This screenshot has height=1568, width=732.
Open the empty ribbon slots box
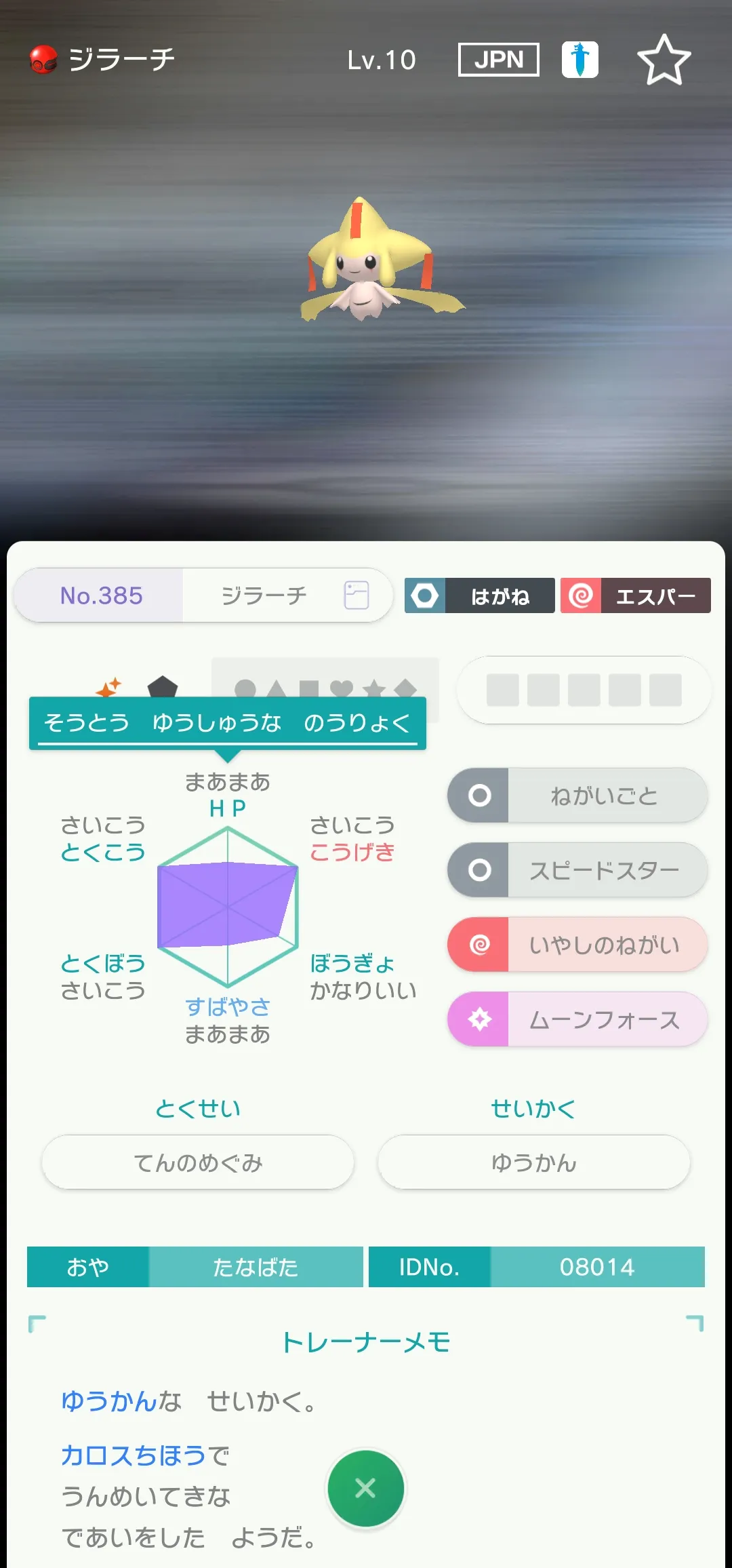pos(584,690)
